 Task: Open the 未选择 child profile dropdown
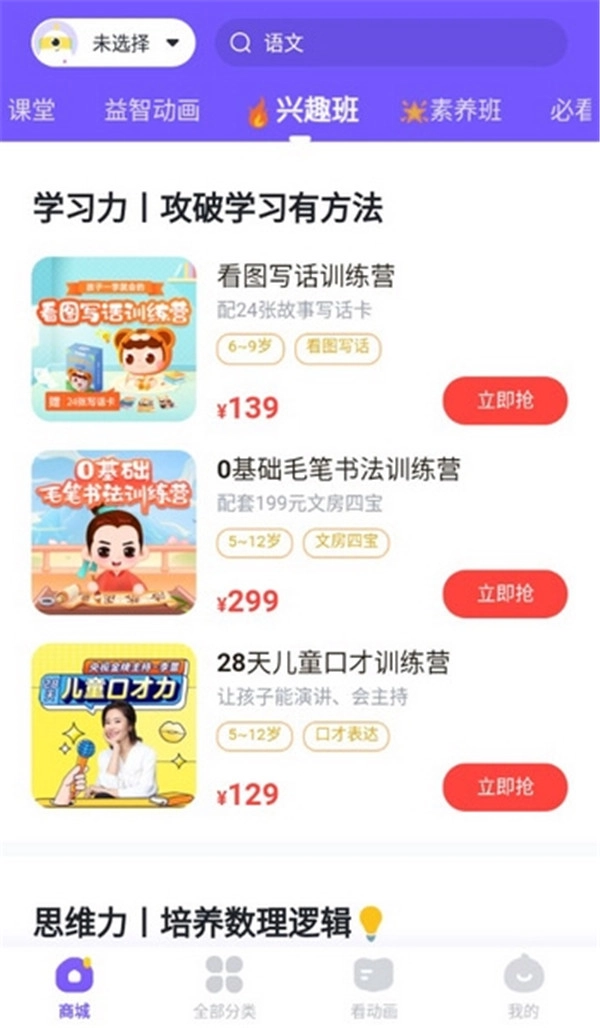click(113, 43)
